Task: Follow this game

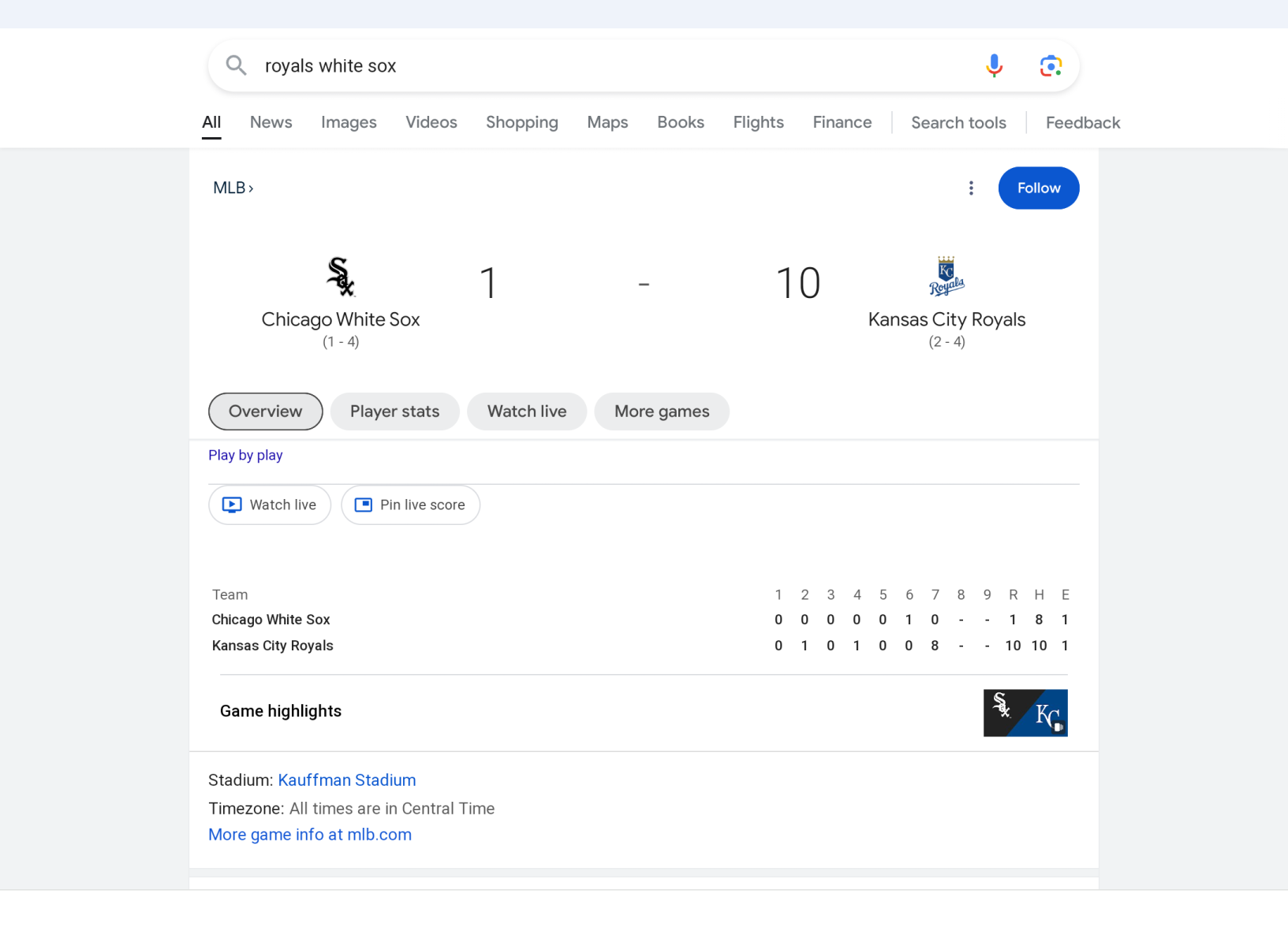Action: point(1038,188)
